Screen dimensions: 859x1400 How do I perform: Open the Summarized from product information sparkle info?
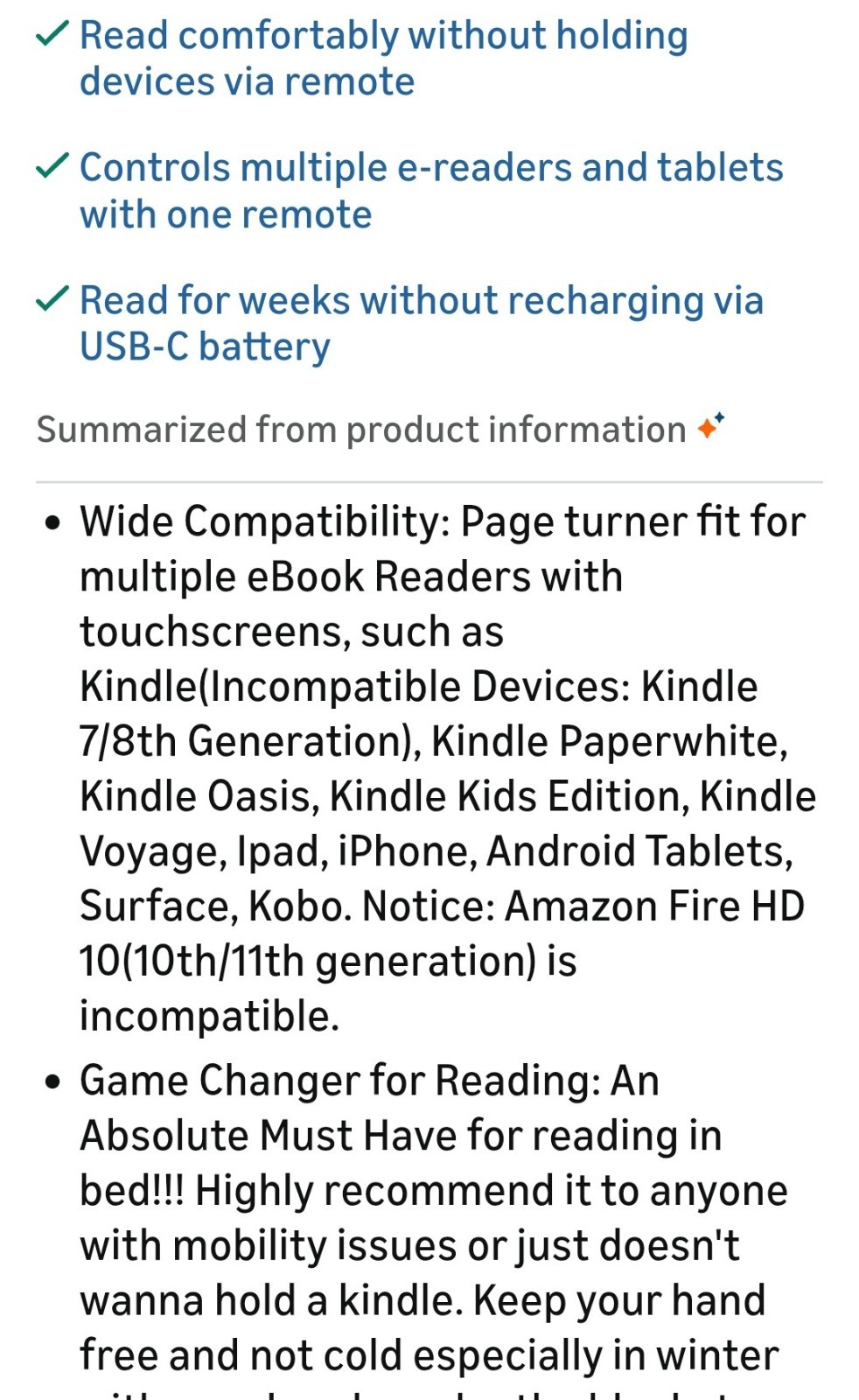coord(710,427)
